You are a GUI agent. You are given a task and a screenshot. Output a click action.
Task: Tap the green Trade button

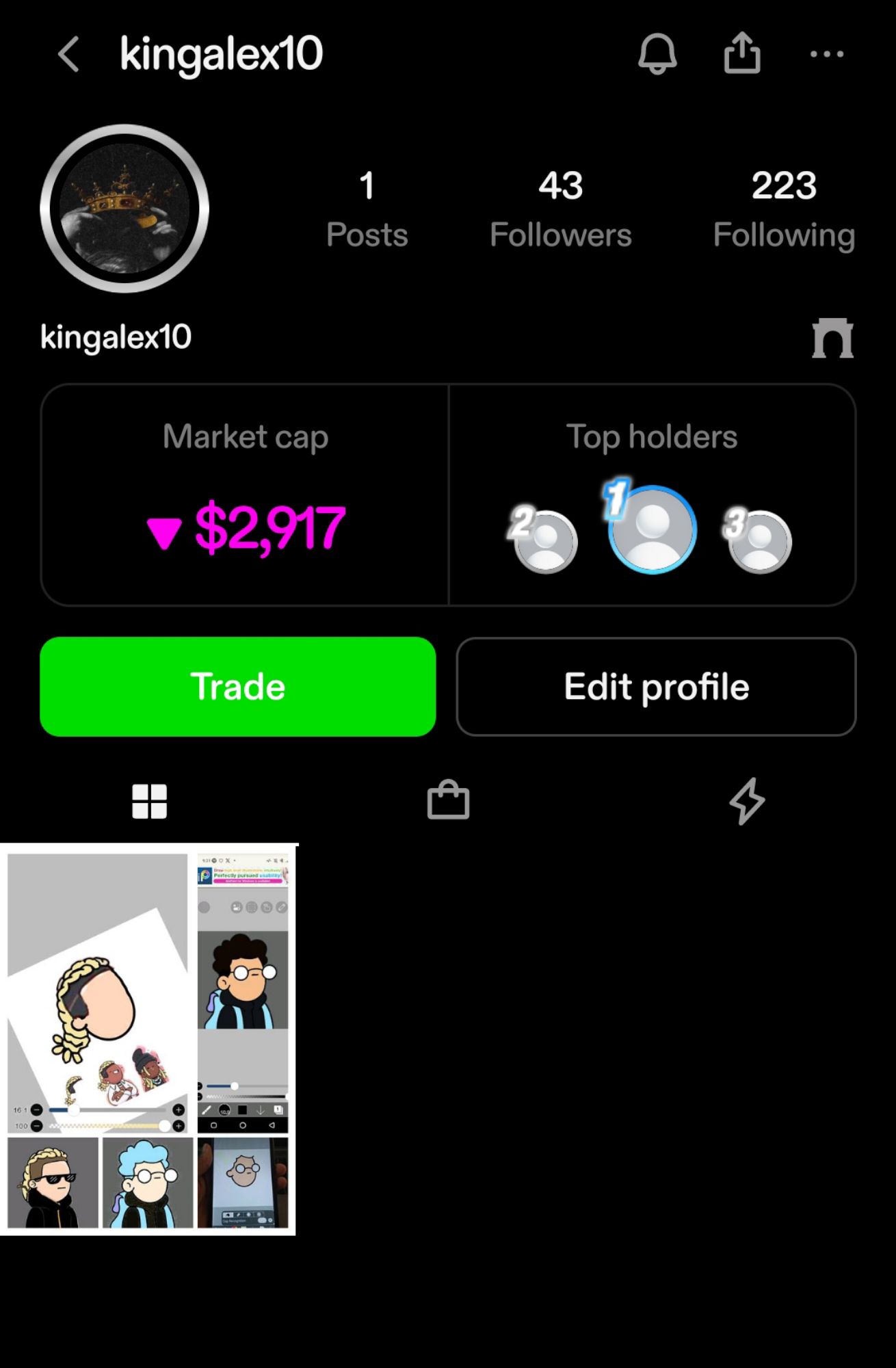[x=238, y=686]
